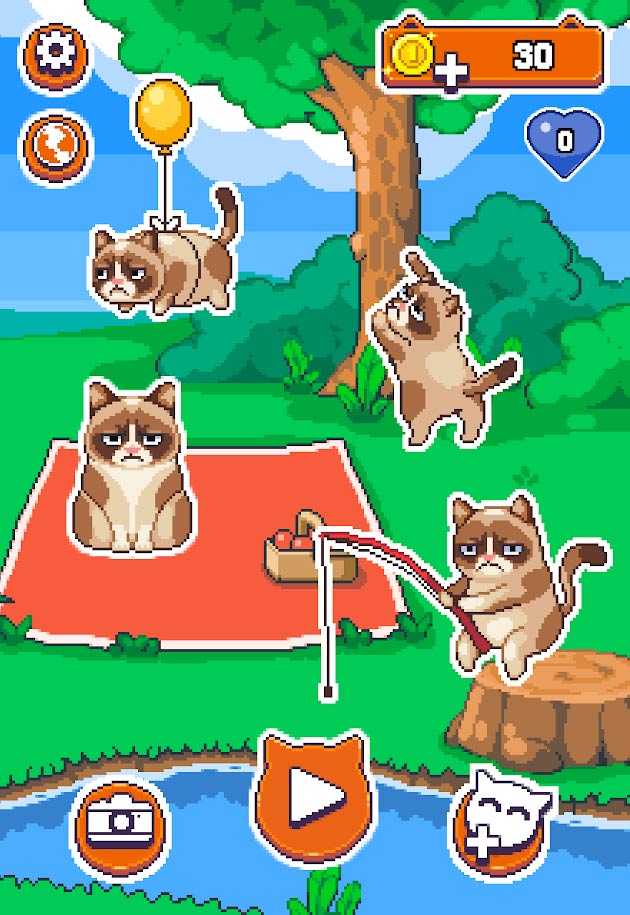Add more coins with the plus

click(x=450, y=71)
